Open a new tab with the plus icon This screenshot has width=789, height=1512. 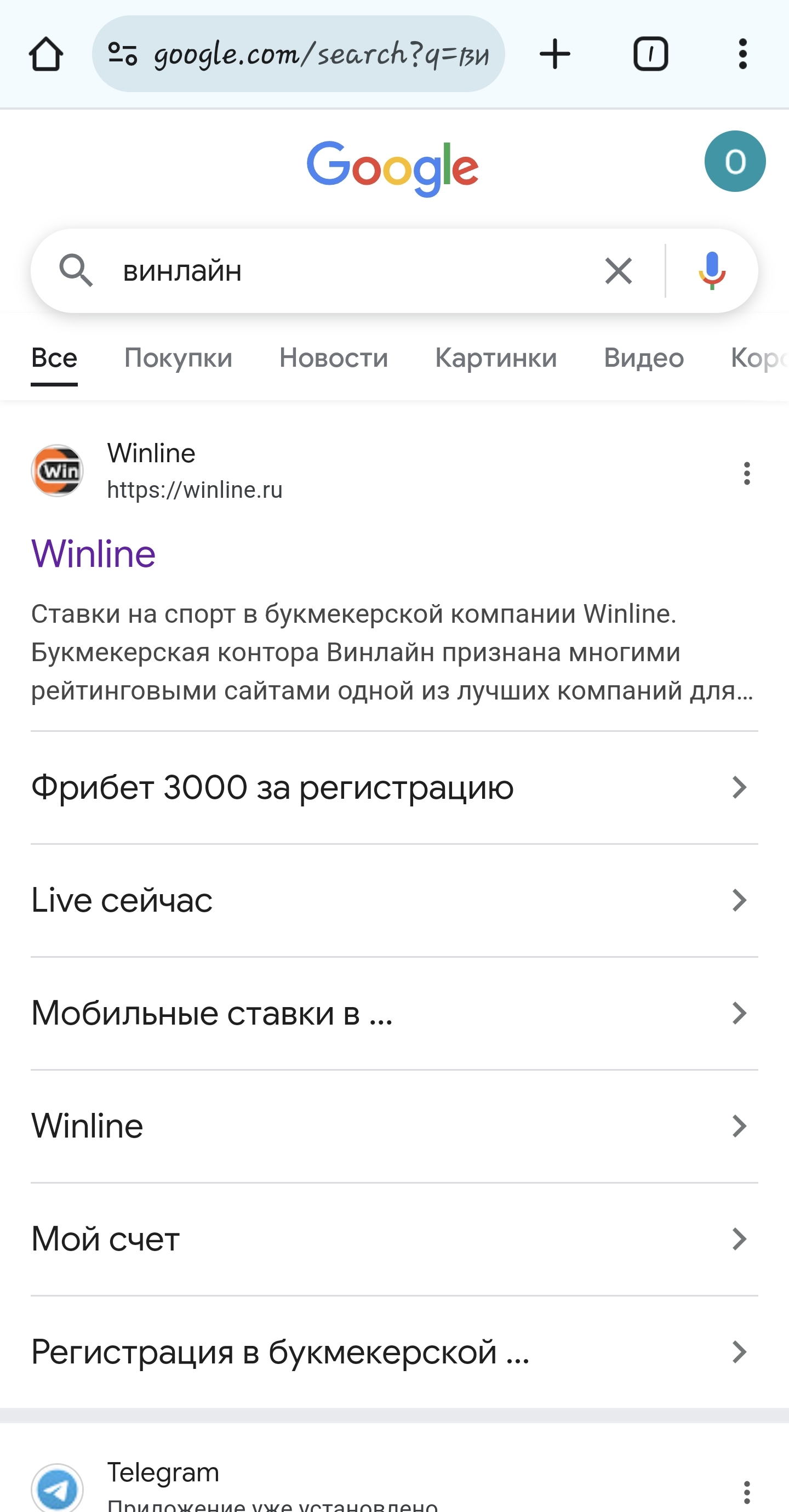click(554, 53)
